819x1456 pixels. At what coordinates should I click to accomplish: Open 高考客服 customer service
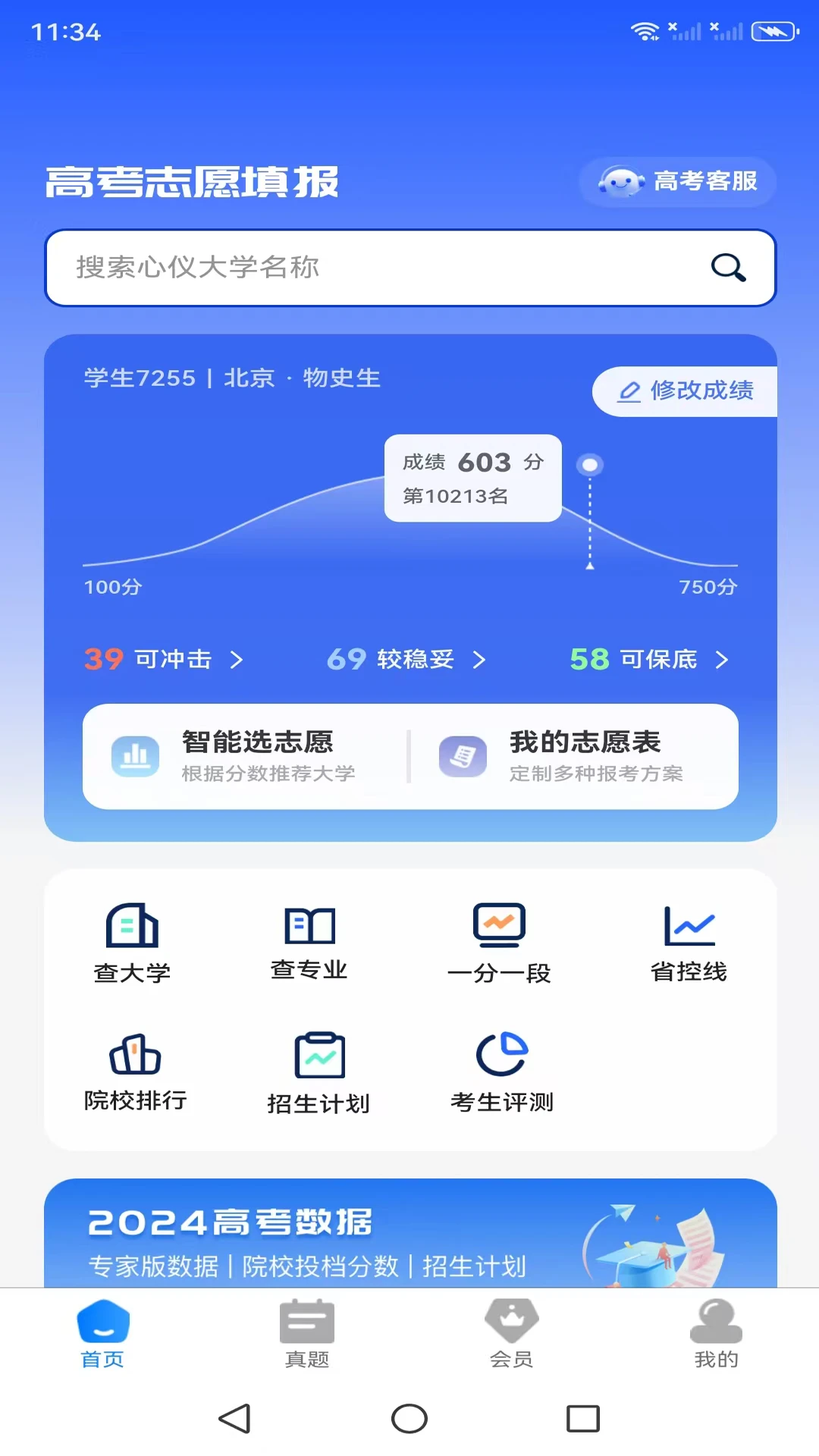(678, 182)
